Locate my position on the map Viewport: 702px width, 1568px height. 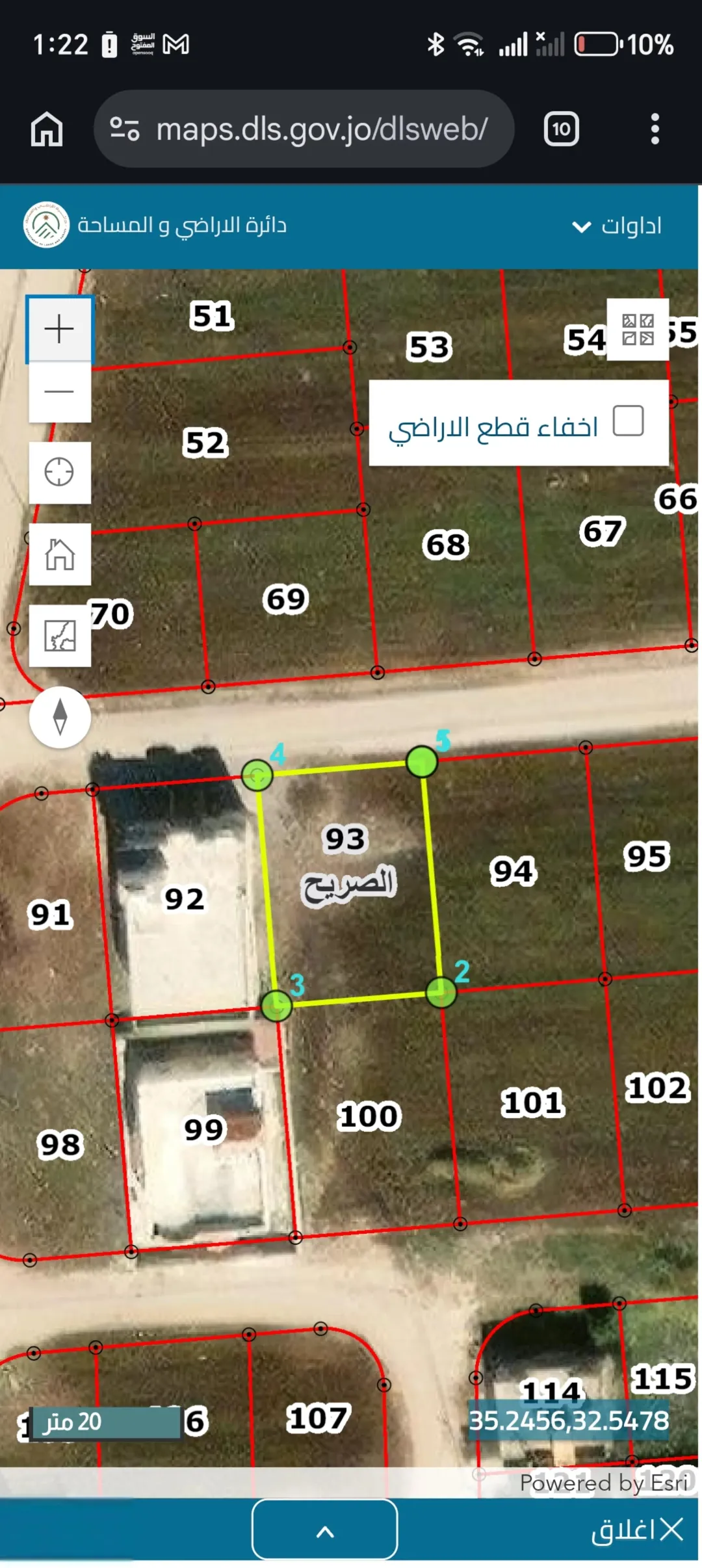click(59, 473)
